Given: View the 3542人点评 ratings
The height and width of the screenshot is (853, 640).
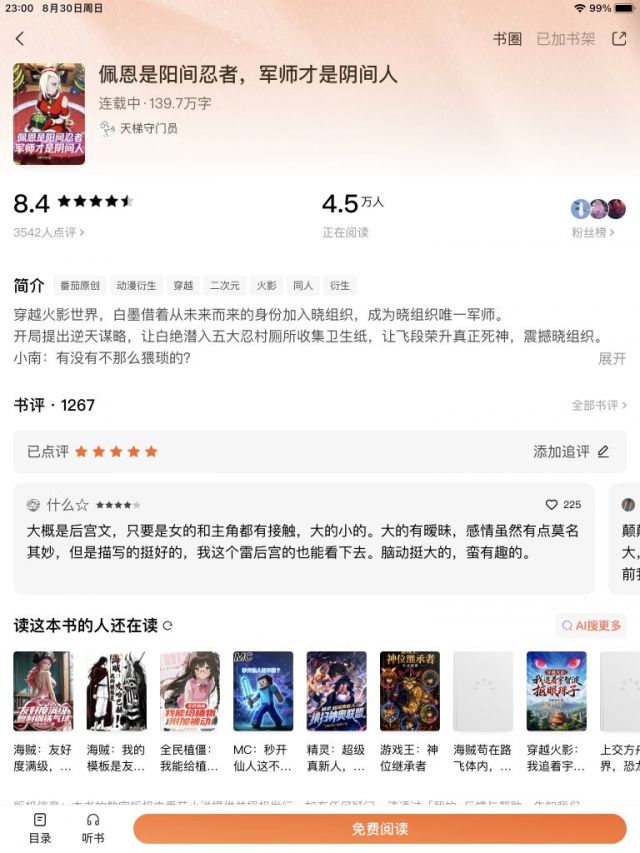Looking at the screenshot, I should (49, 232).
